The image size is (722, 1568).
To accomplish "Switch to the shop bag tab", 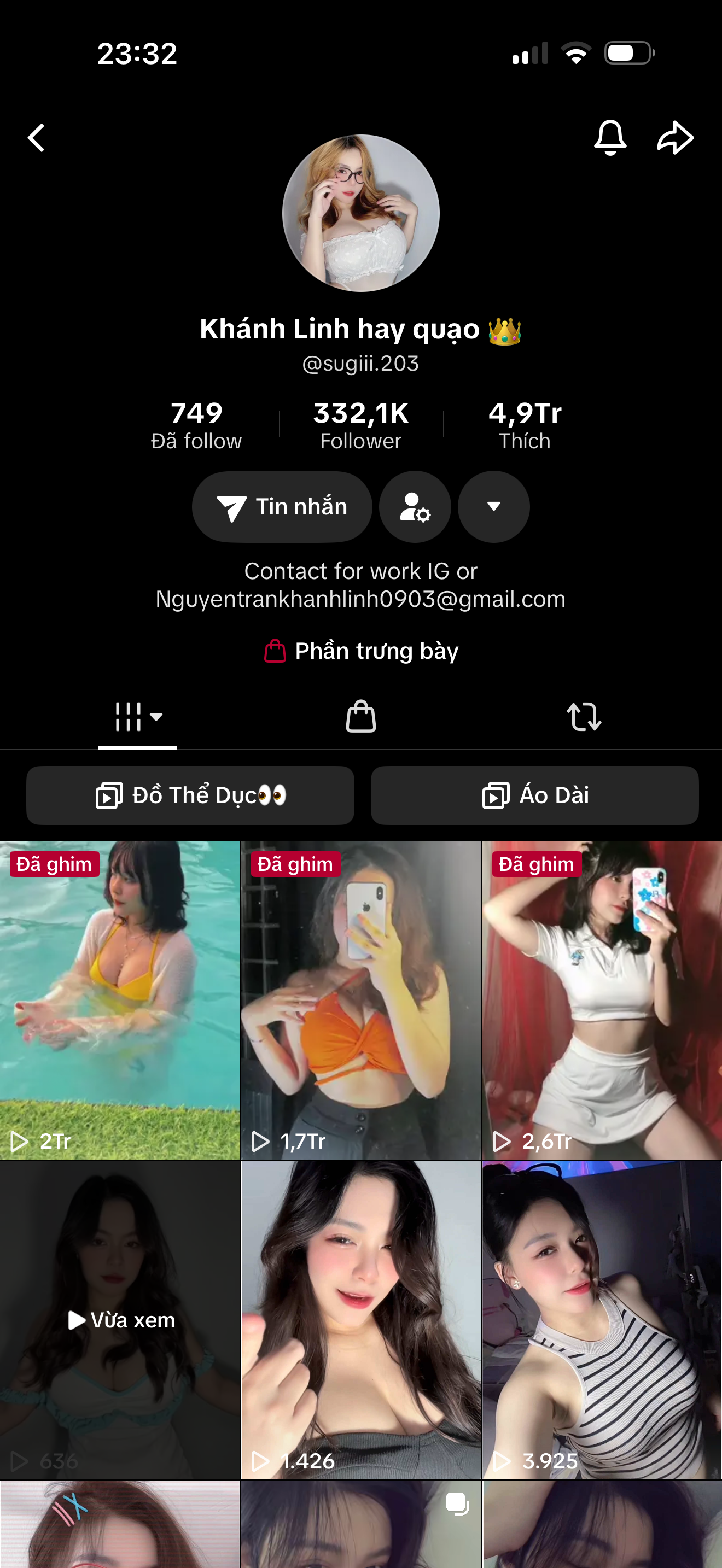I will coord(361,716).
